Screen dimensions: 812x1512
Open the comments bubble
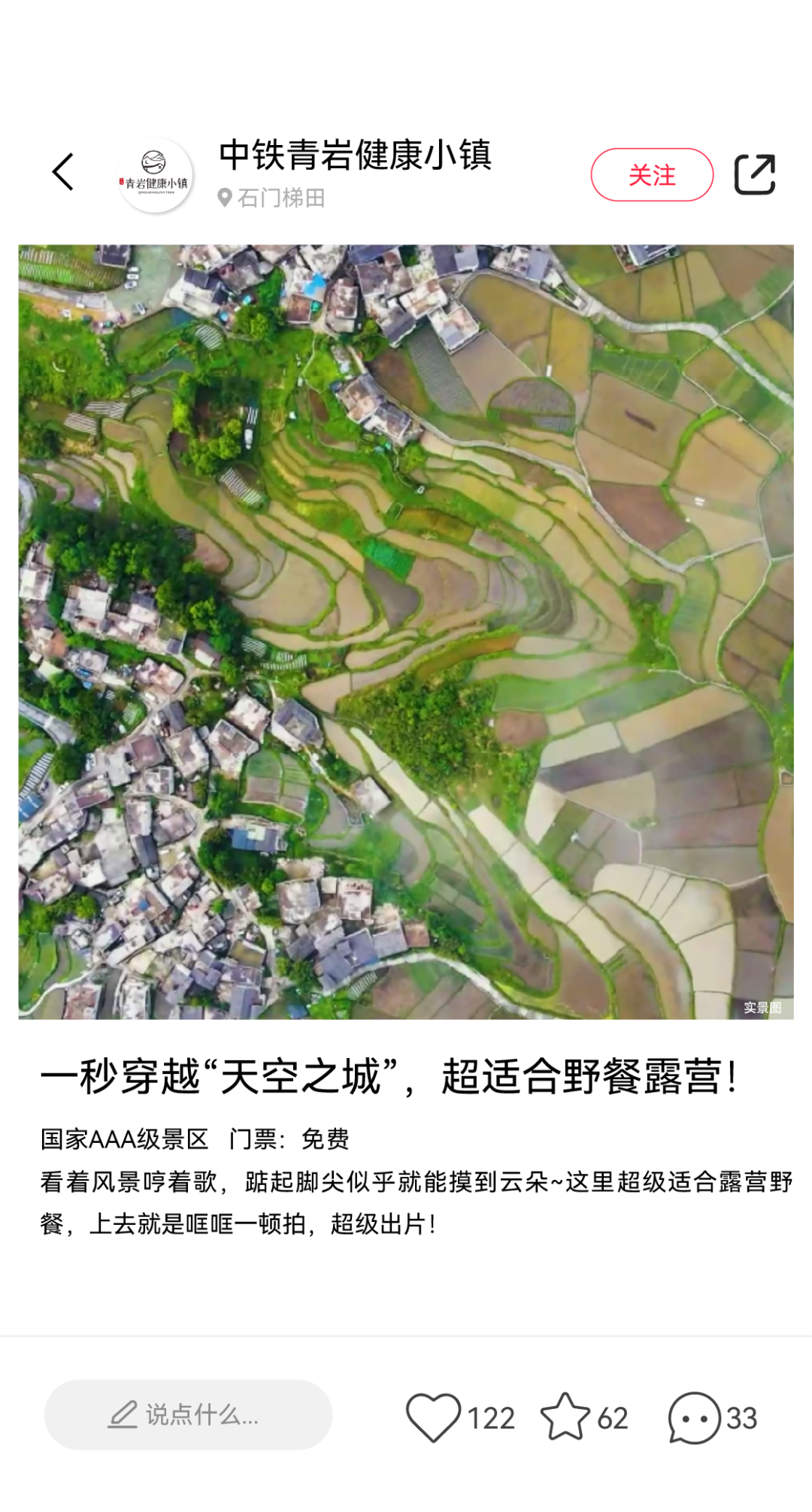point(694,1417)
